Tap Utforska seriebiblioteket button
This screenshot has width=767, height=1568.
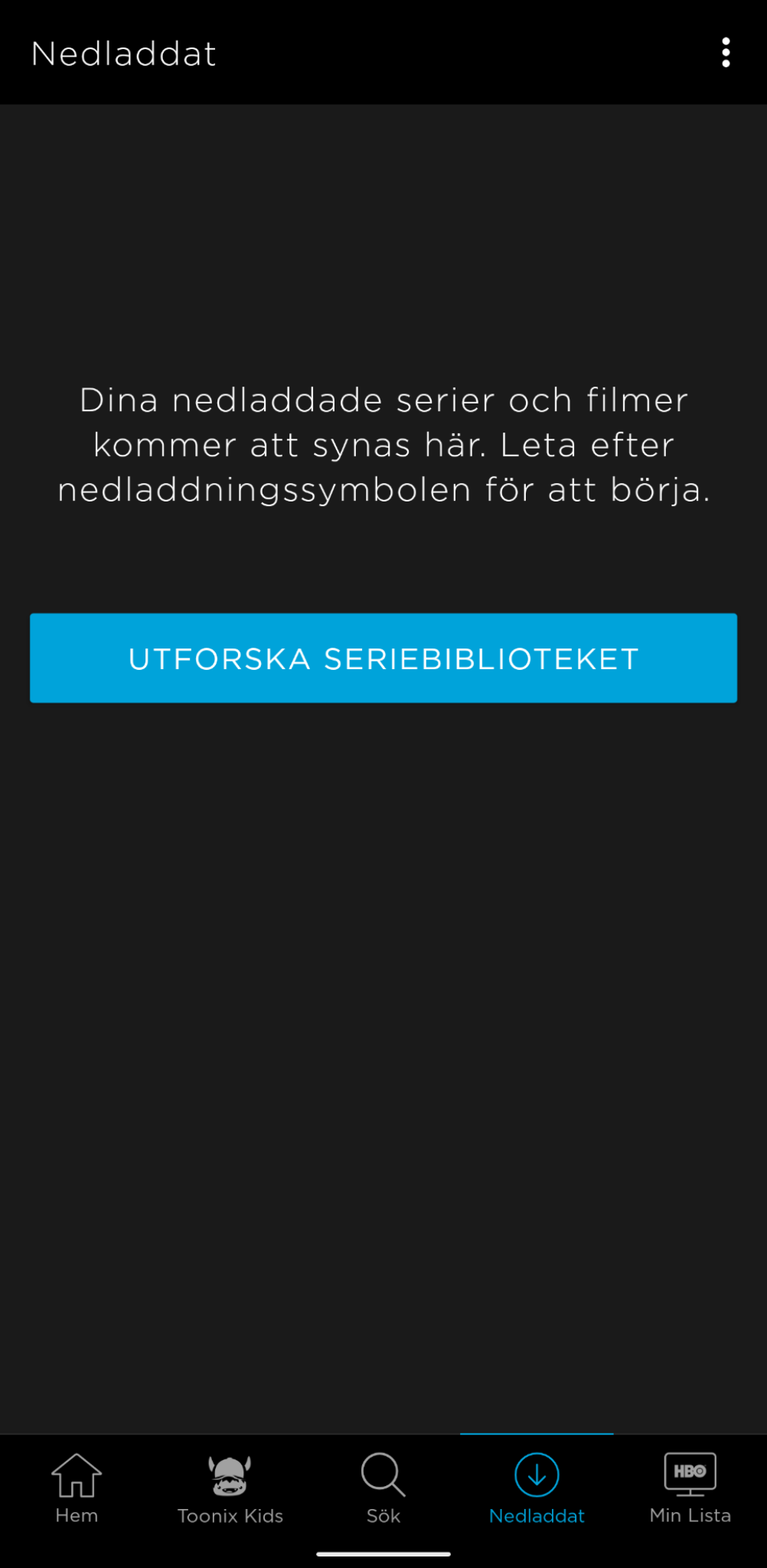383,658
